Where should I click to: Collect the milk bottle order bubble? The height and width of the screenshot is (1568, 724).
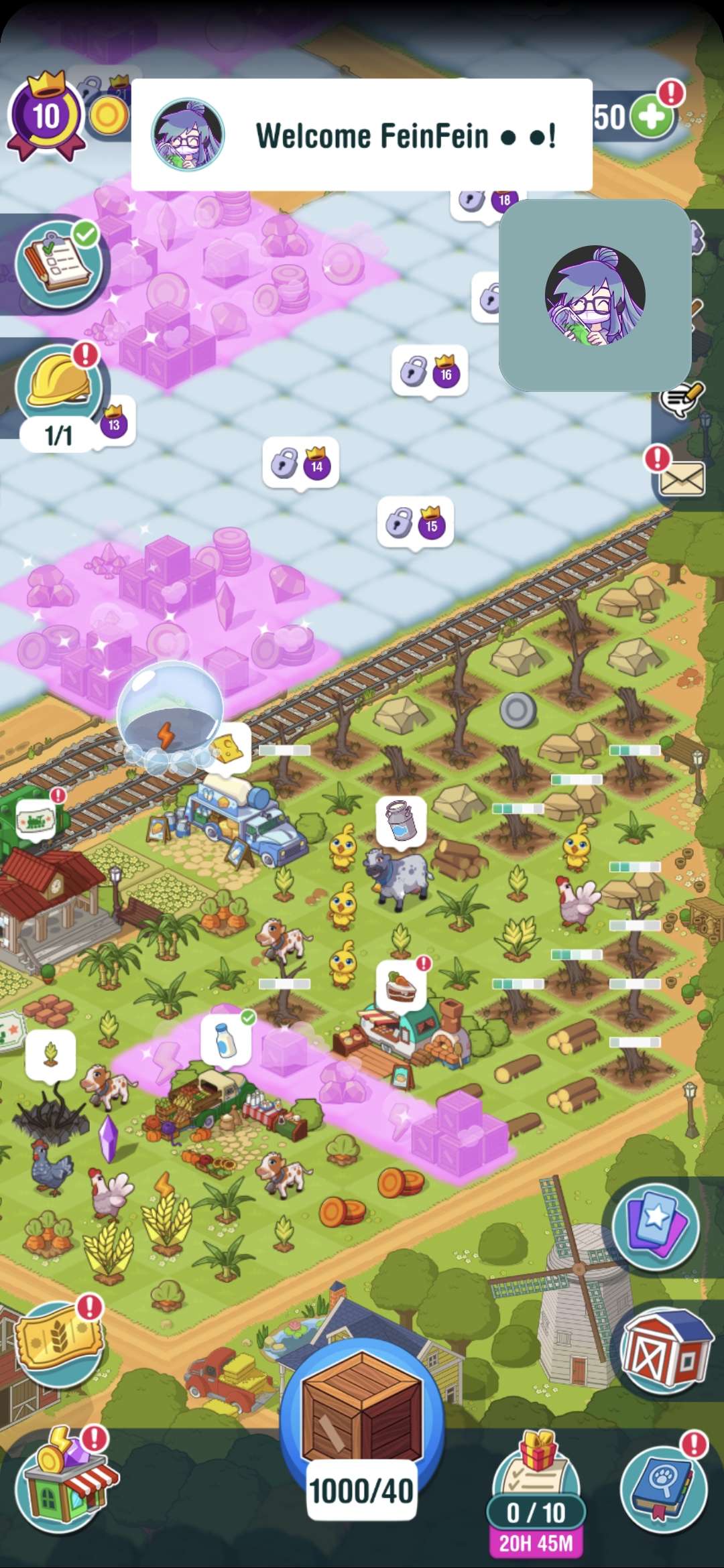coord(225,1039)
